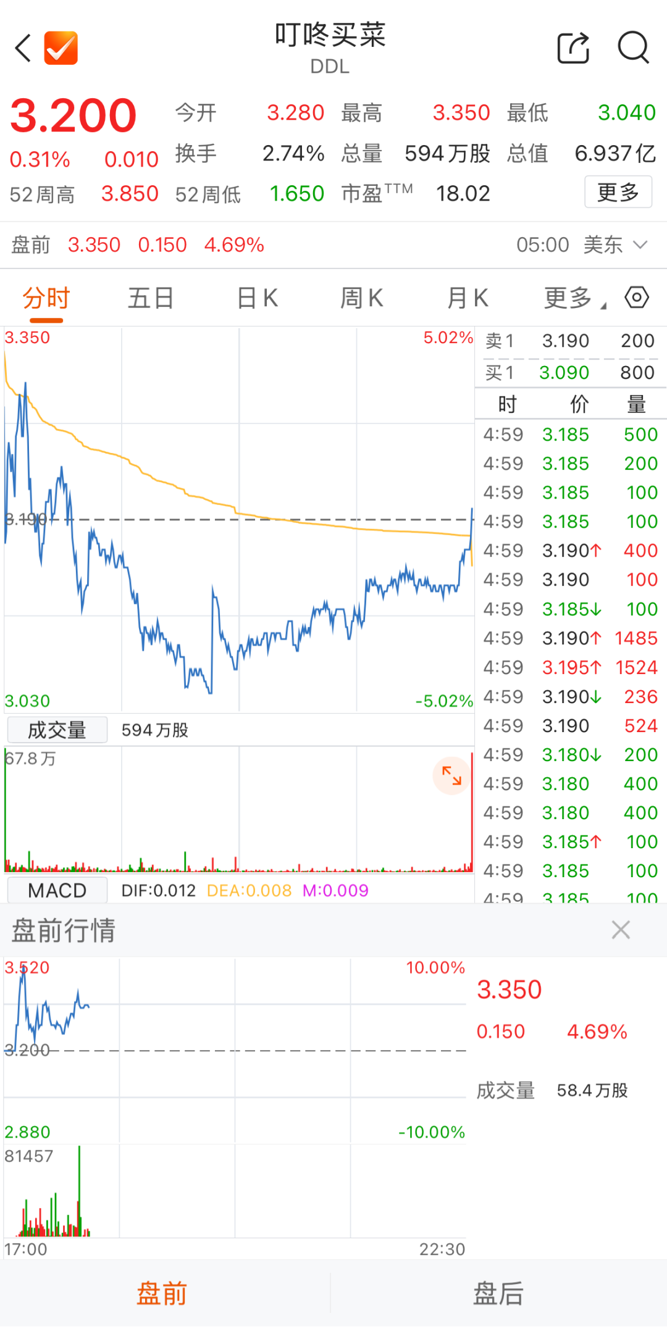Close the 盘前行情 panel
Screen dimensions: 667x1342
click(621, 930)
